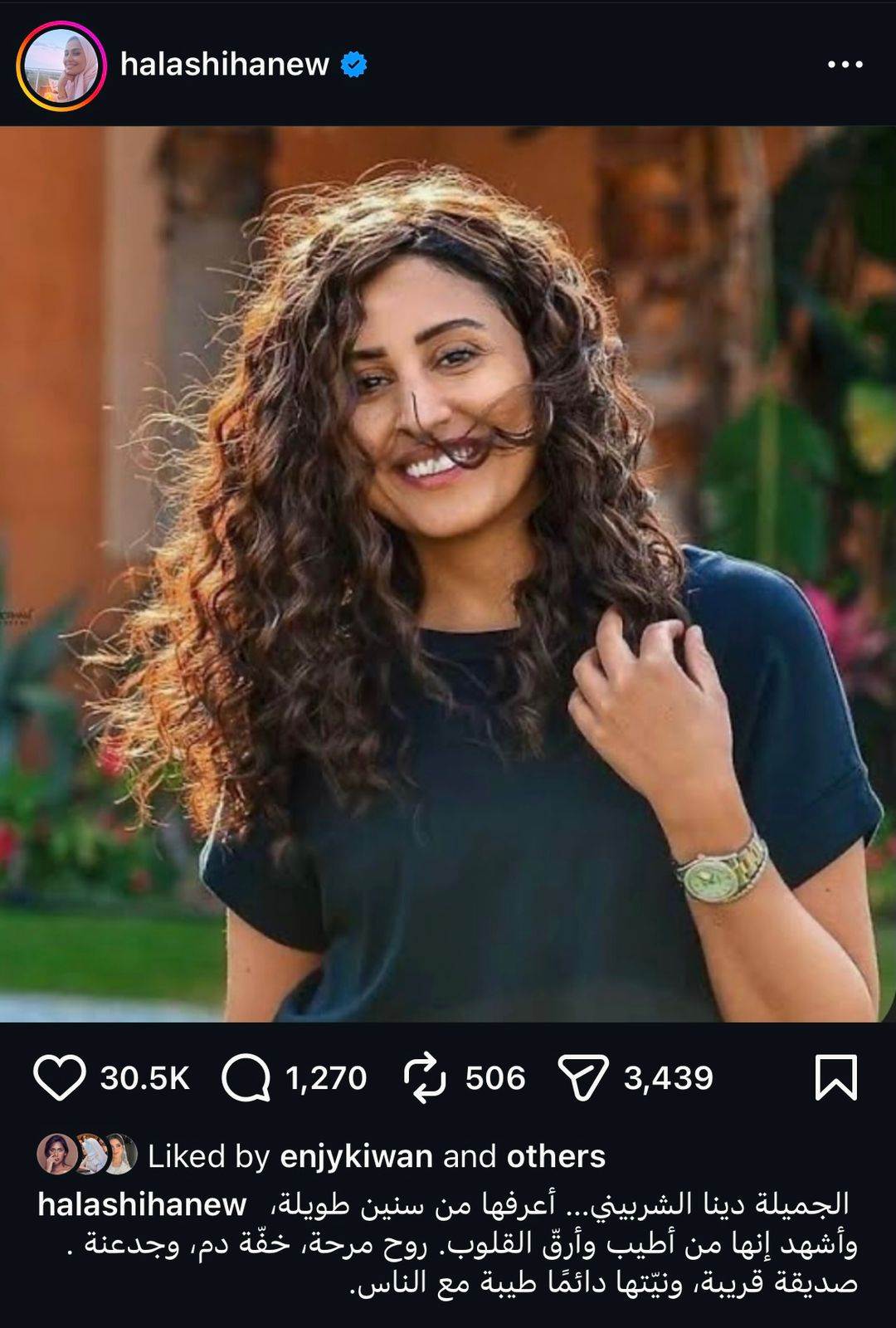
Task: Like this post with the heart
Action: (x=60, y=1078)
